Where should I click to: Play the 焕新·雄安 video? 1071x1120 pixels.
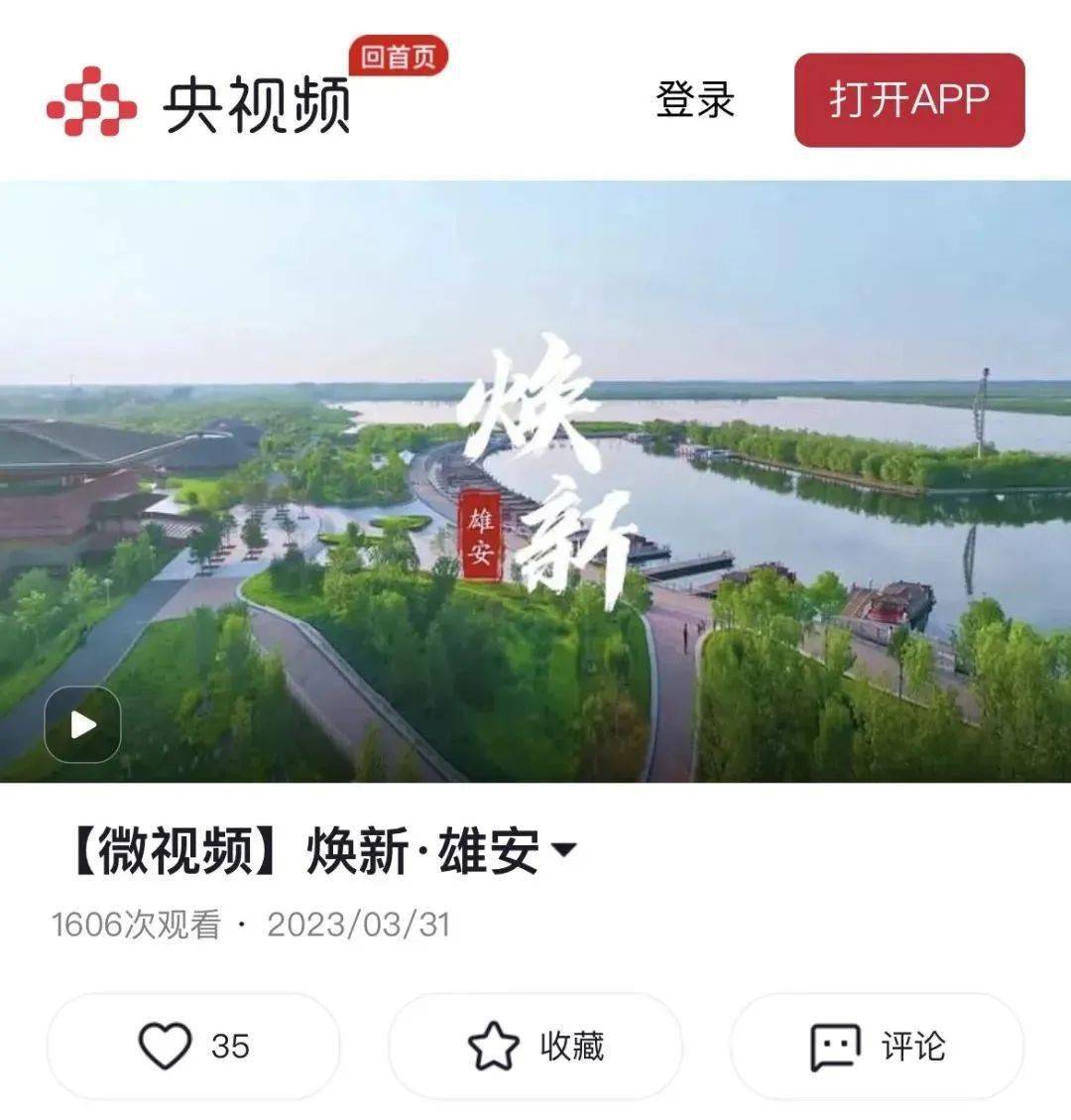[83, 725]
